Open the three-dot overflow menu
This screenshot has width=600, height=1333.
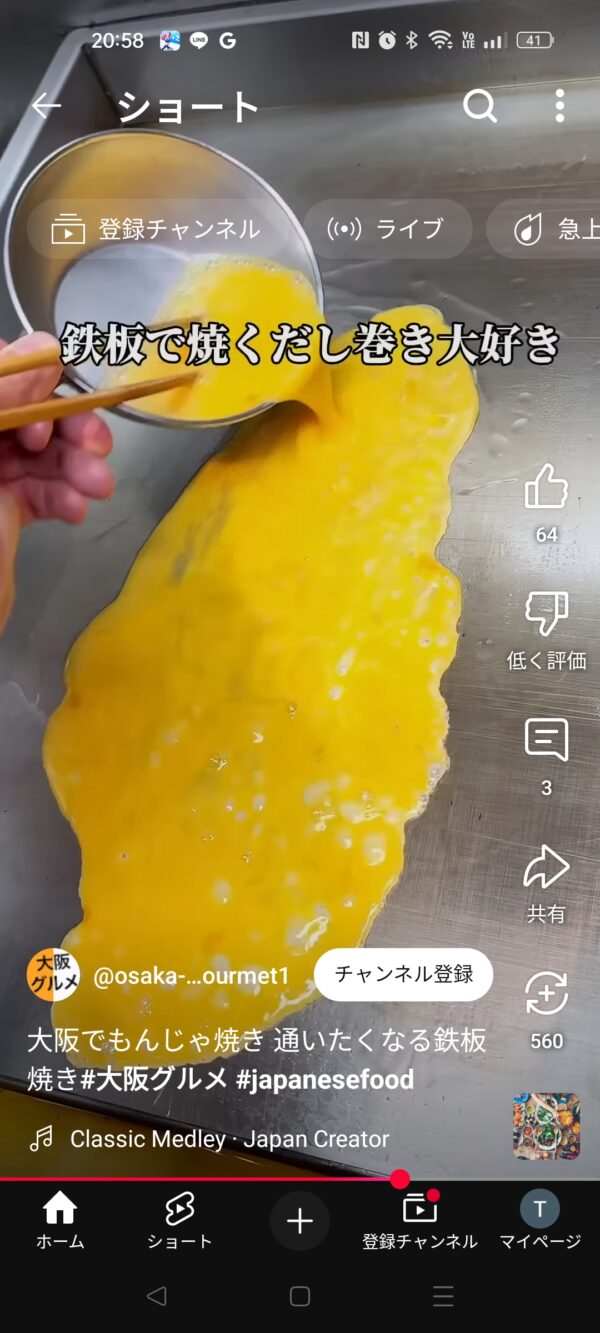click(x=560, y=105)
